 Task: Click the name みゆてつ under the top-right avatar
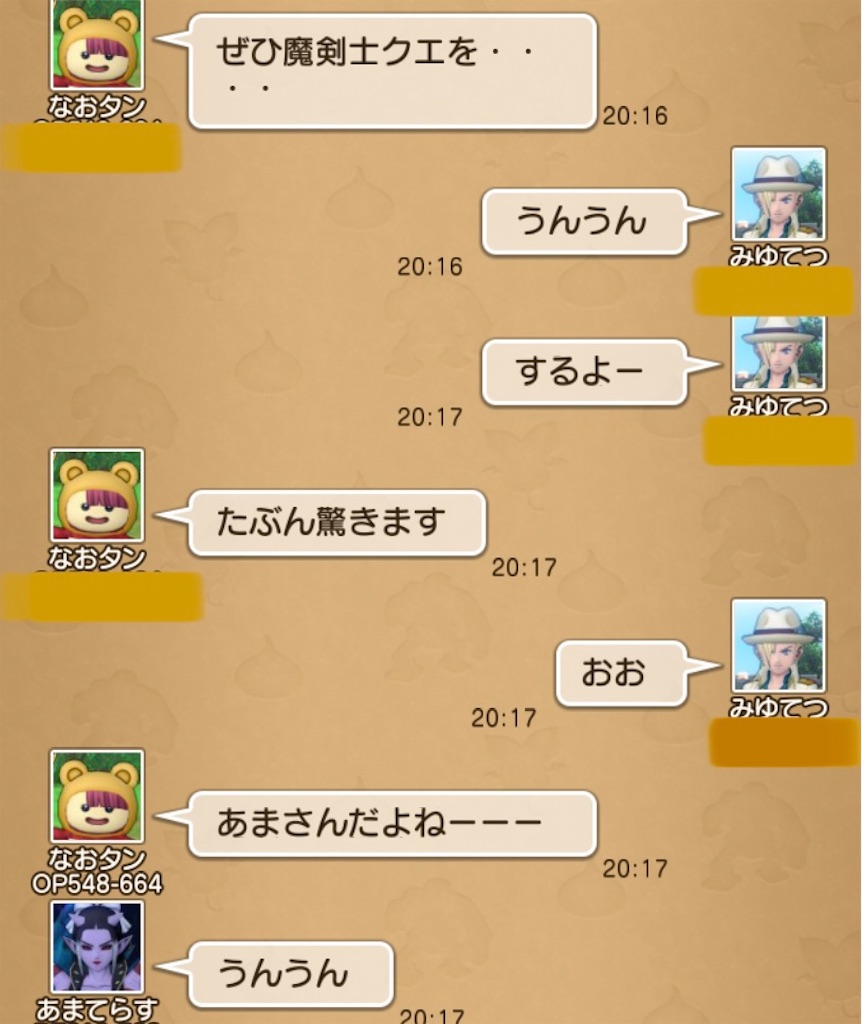pyautogui.click(x=779, y=256)
